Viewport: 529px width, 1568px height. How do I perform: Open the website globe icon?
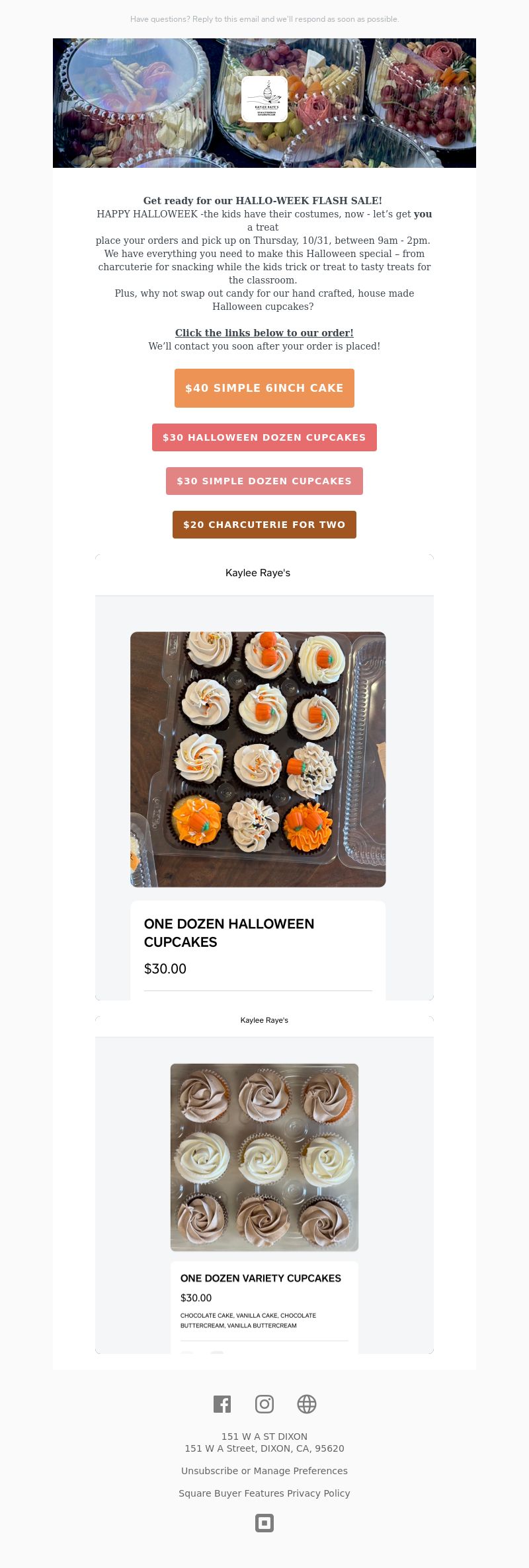307,1404
